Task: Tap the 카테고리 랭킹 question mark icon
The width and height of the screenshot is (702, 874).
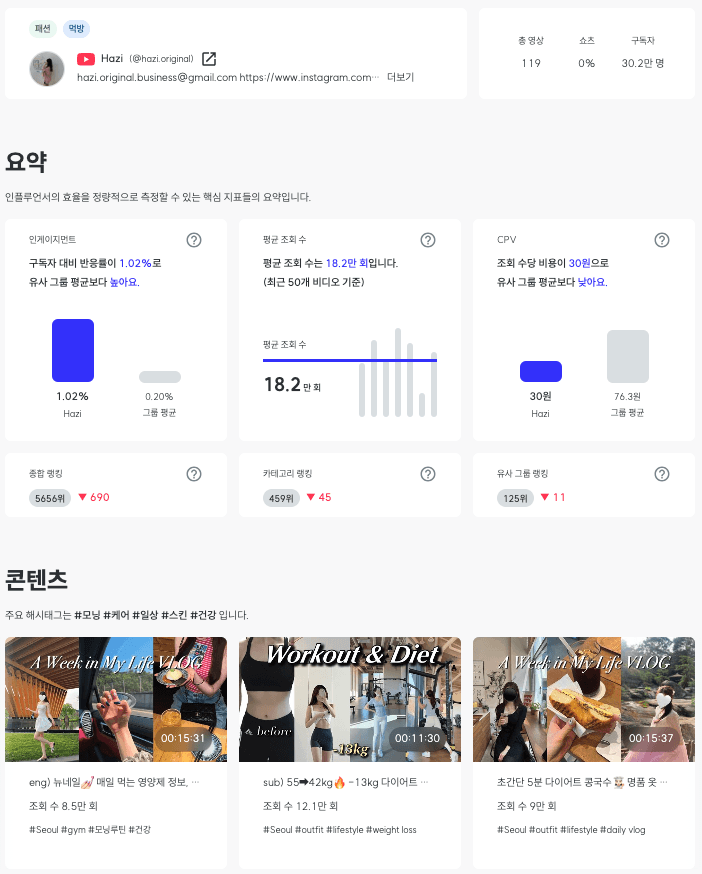Action: (428, 474)
